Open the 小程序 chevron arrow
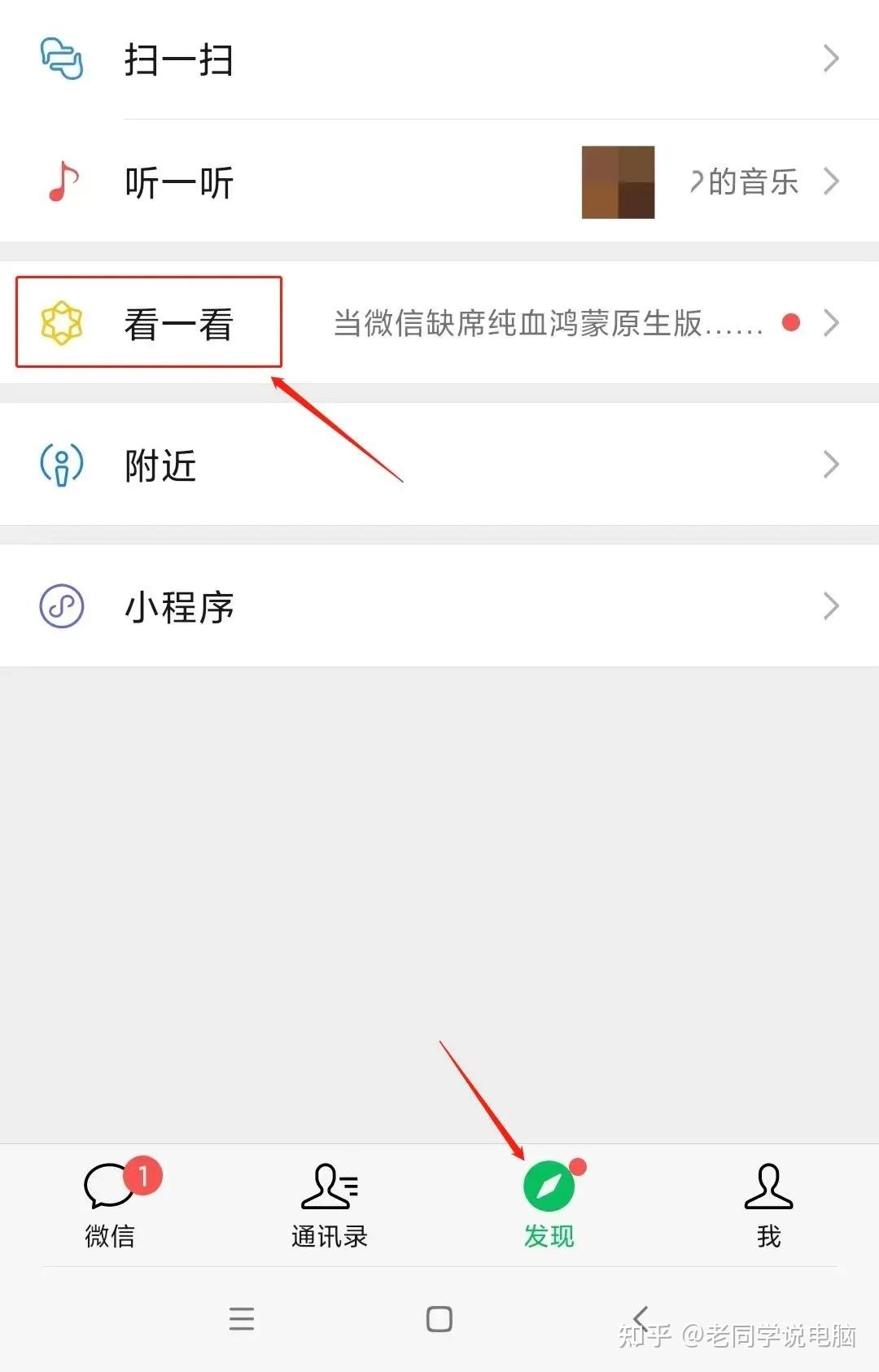The height and width of the screenshot is (1372, 879). (831, 605)
